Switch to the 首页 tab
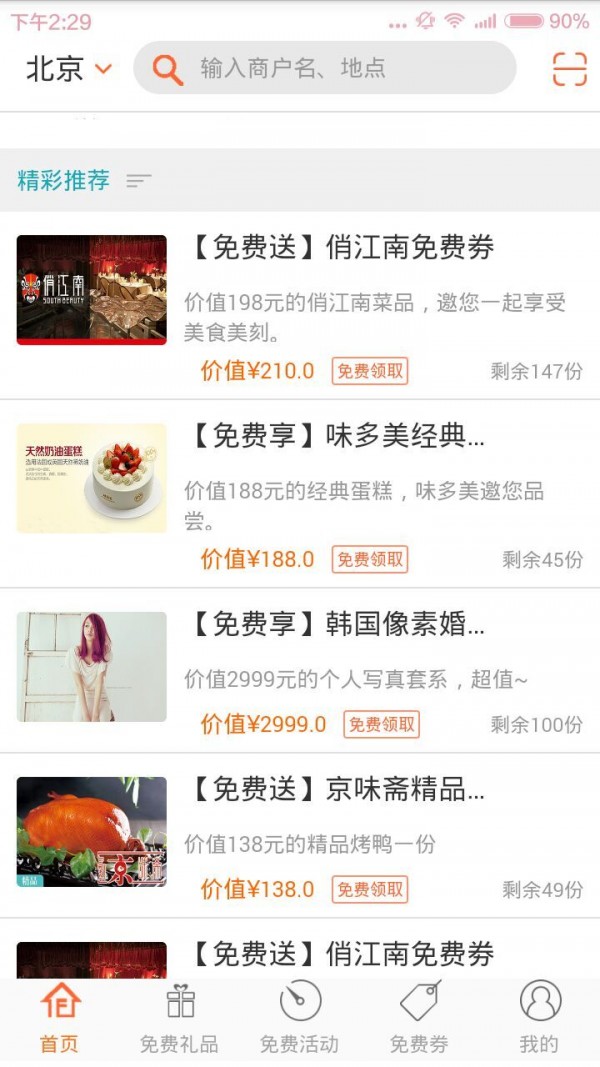The image size is (600, 1067). point(60,1018)
